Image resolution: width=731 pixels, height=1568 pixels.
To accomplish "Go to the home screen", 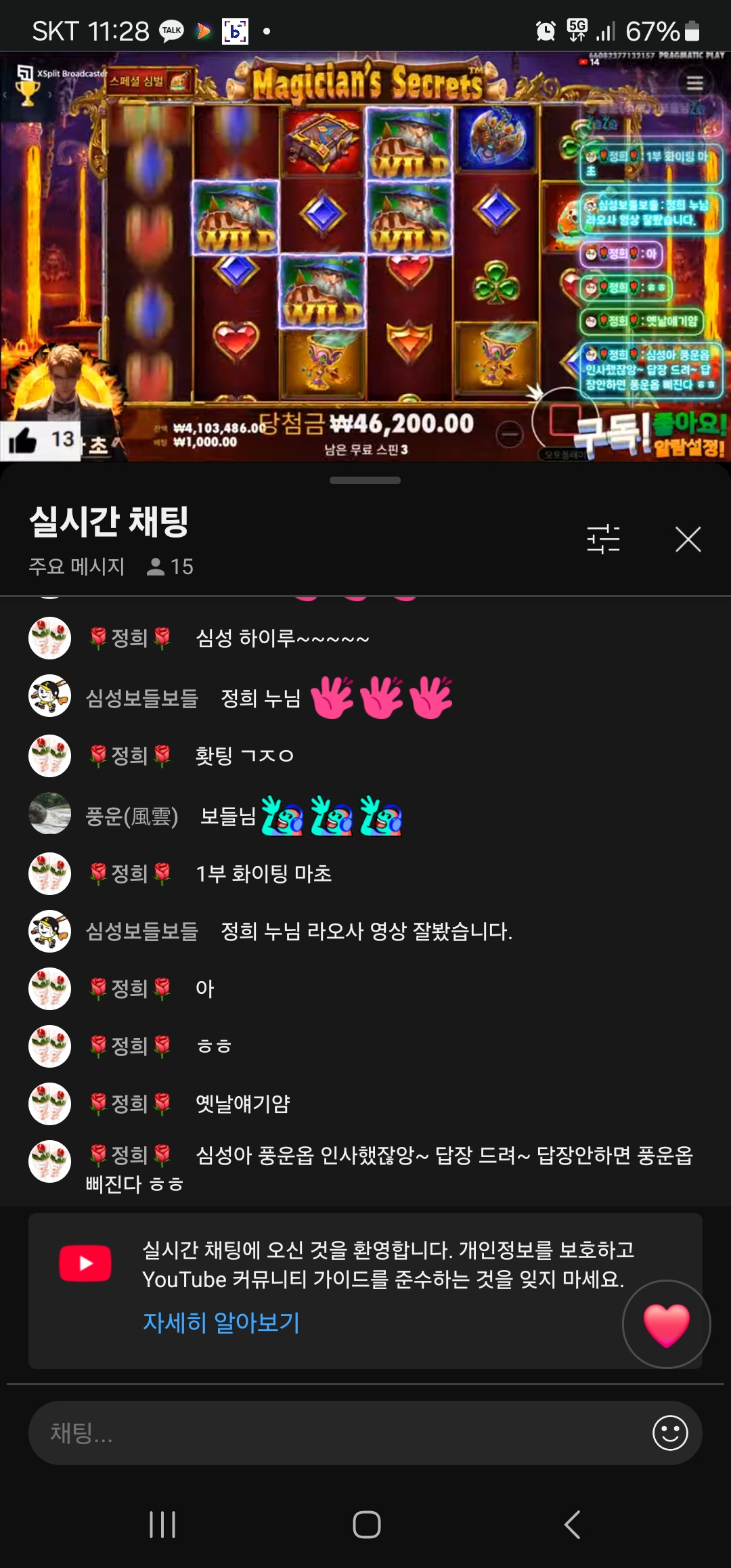I will [366, 1524].
